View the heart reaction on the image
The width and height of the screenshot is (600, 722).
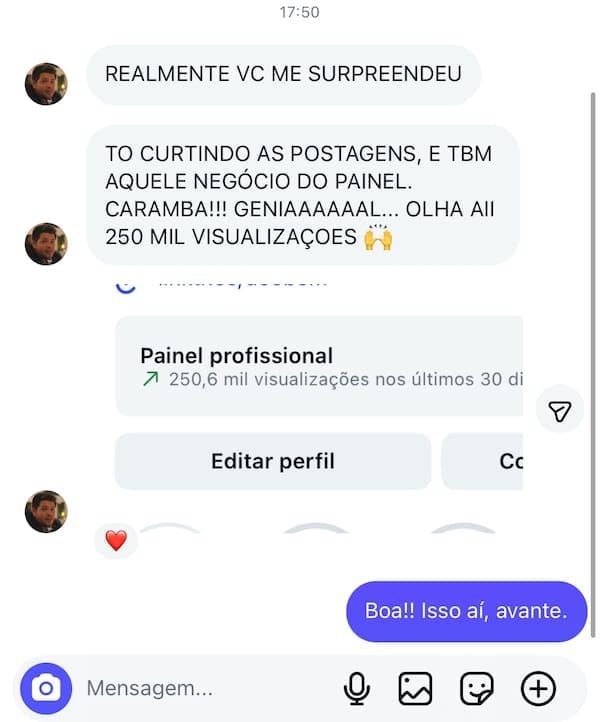pos(116,541)
